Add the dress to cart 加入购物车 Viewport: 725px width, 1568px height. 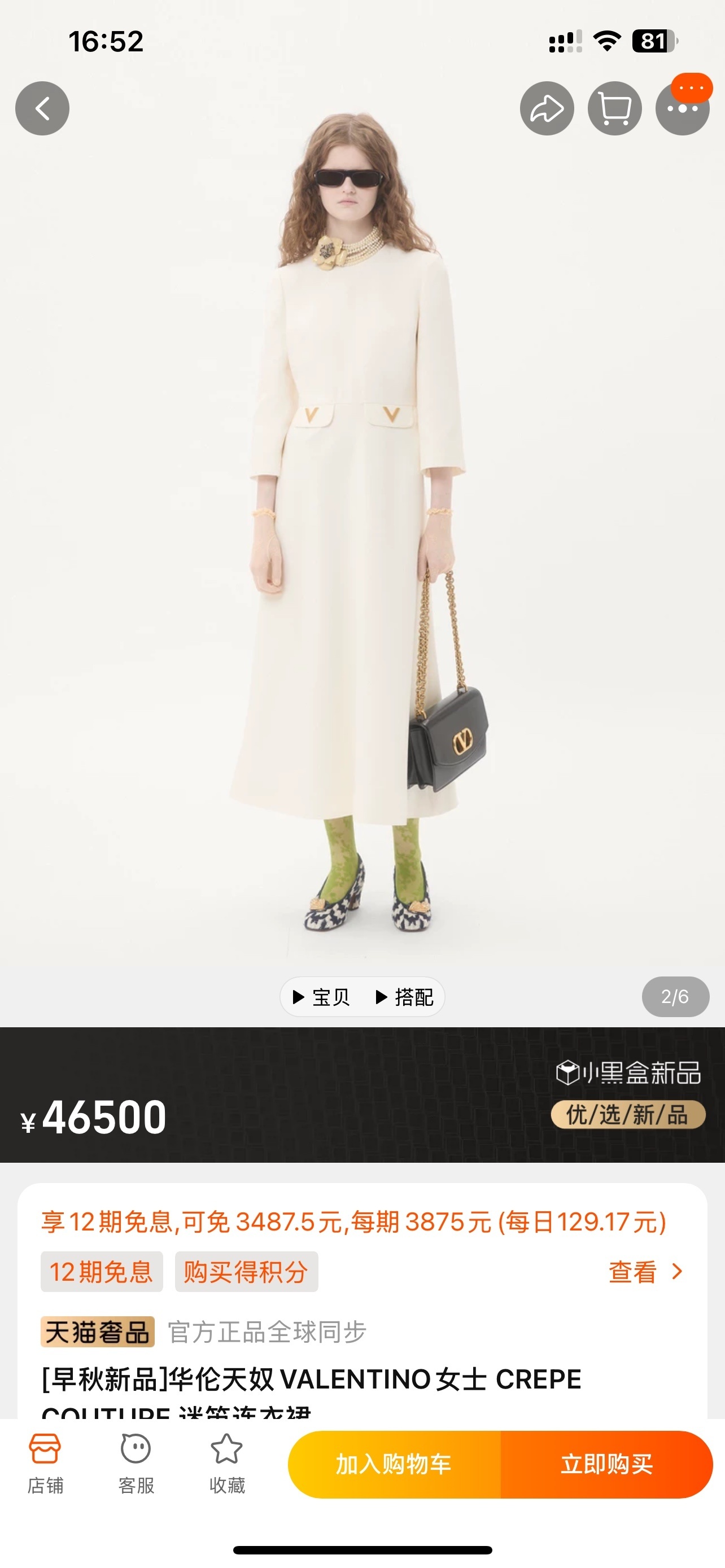394,1464
